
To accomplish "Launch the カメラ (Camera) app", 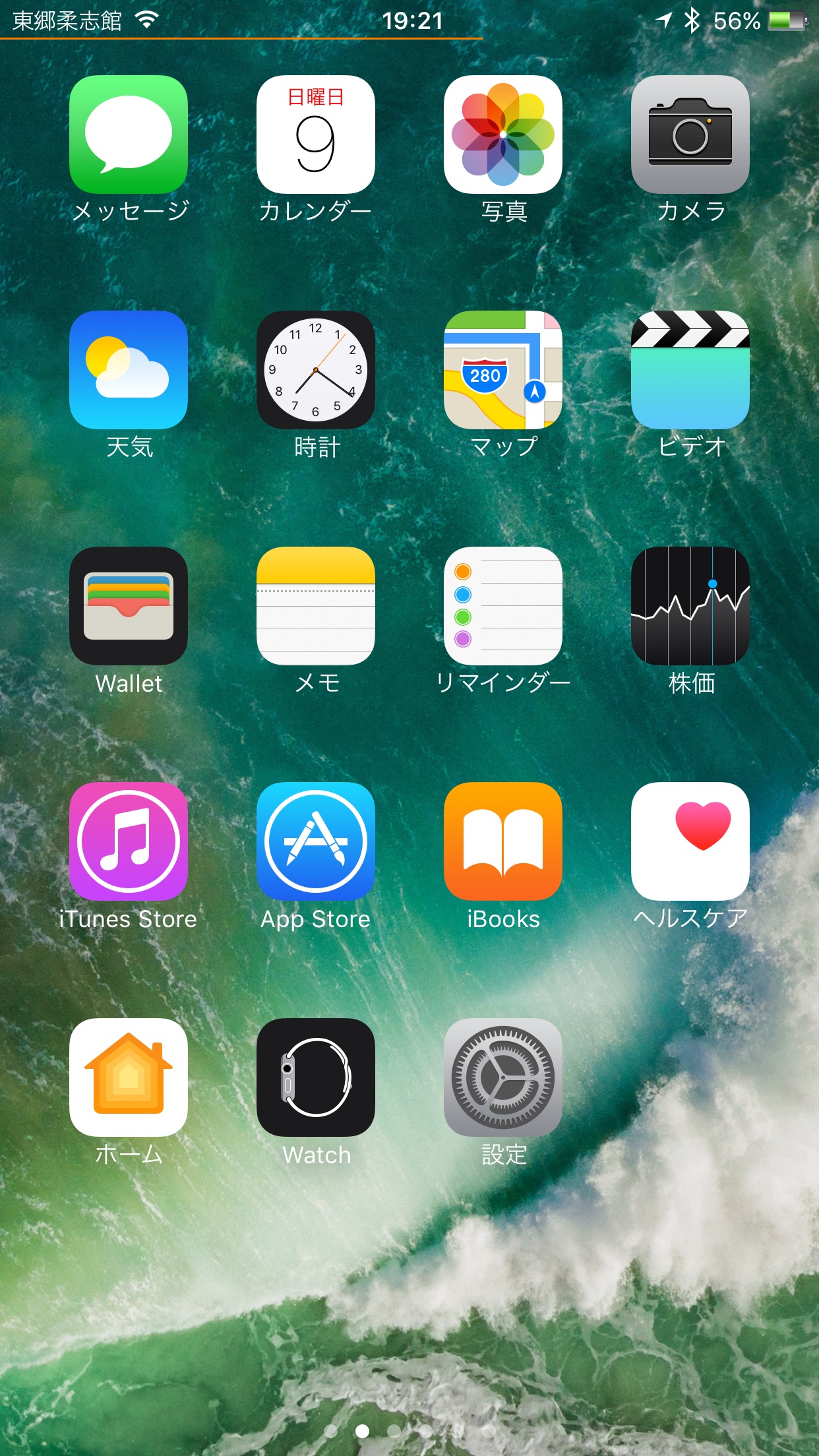I will pyautogui.click(x=690, y=135).
